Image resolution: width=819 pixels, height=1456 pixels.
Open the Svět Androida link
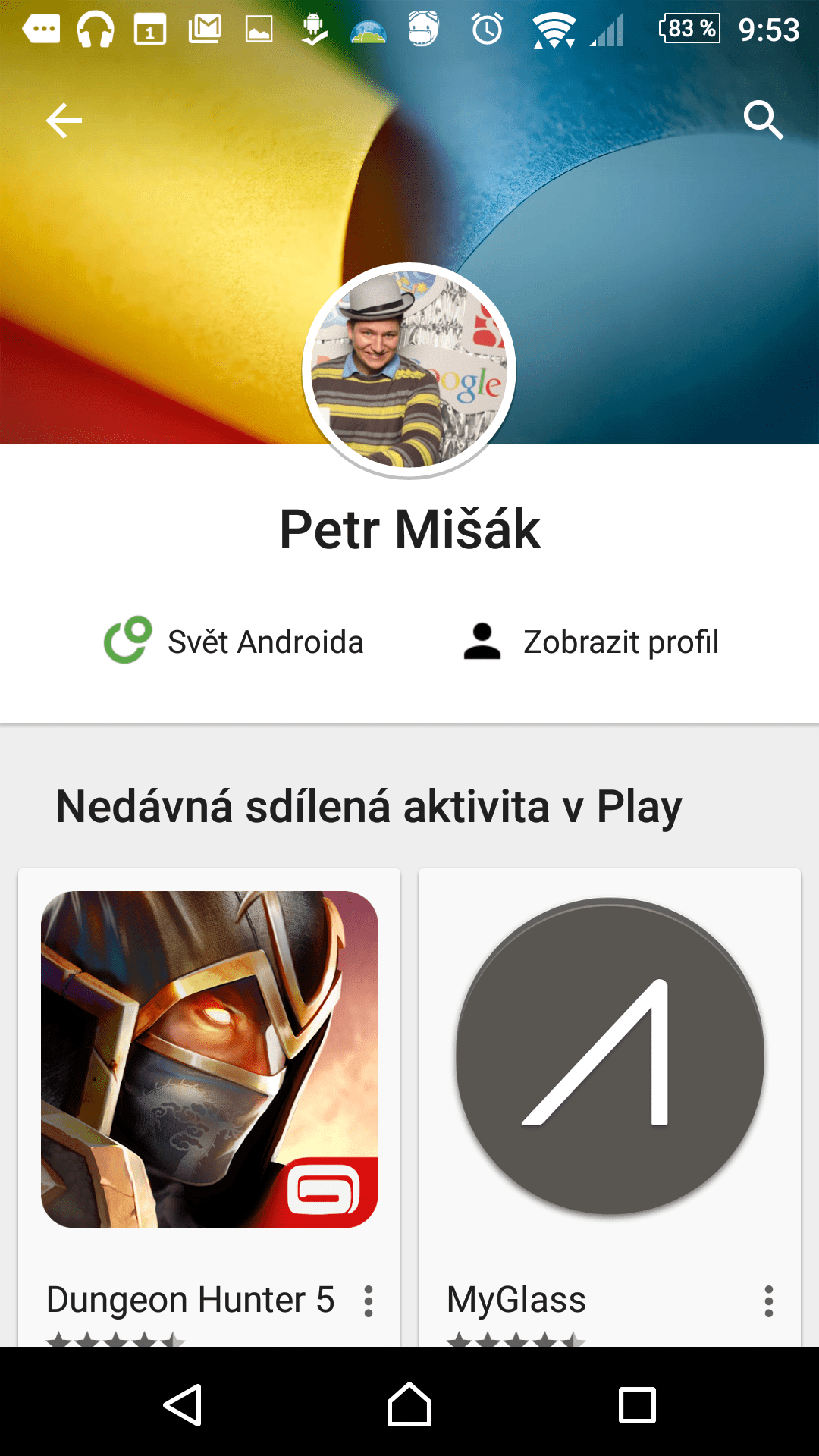click(x=234, y=641)
